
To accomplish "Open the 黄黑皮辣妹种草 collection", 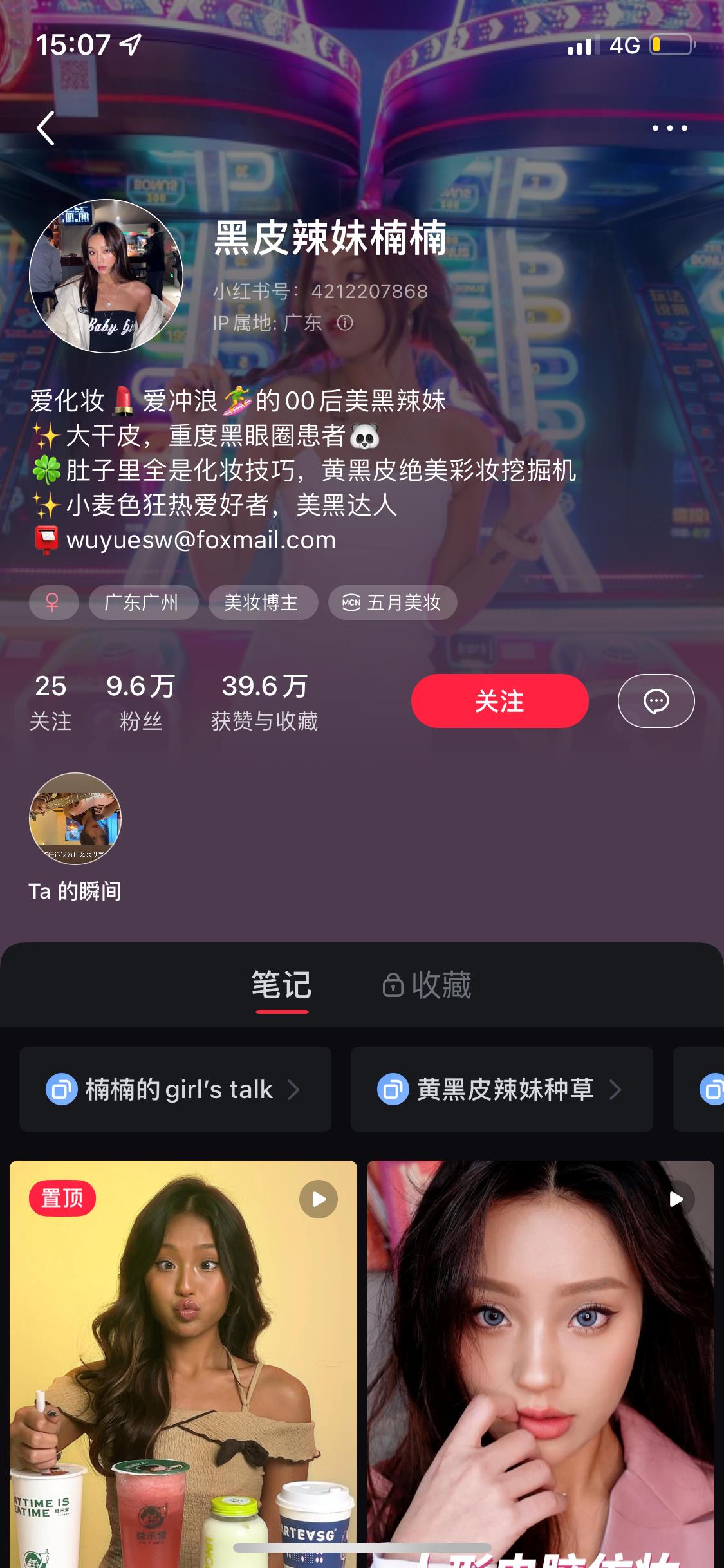I will coord(501,1090).
